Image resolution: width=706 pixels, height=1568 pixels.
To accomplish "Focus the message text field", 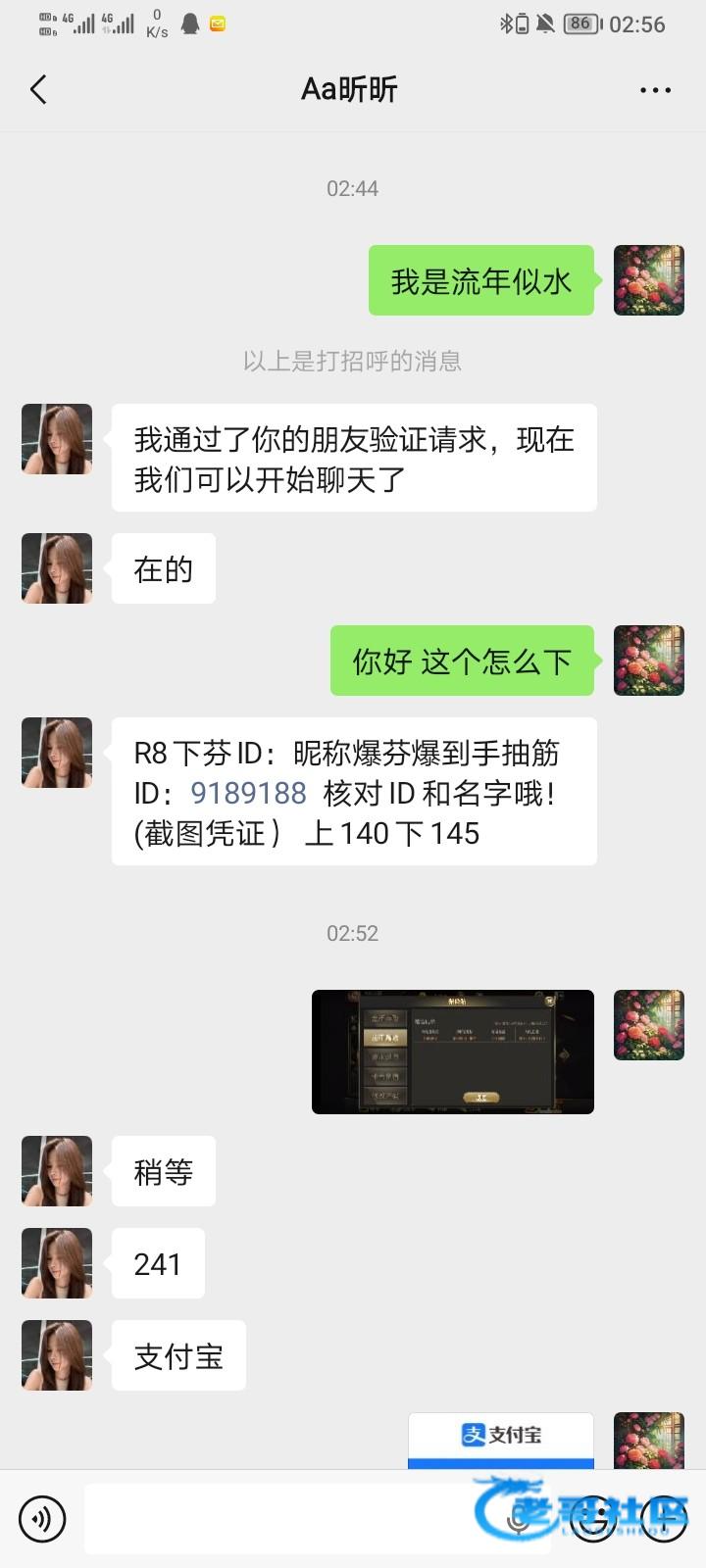I will pyautogui.click(x=294, y=1519).
